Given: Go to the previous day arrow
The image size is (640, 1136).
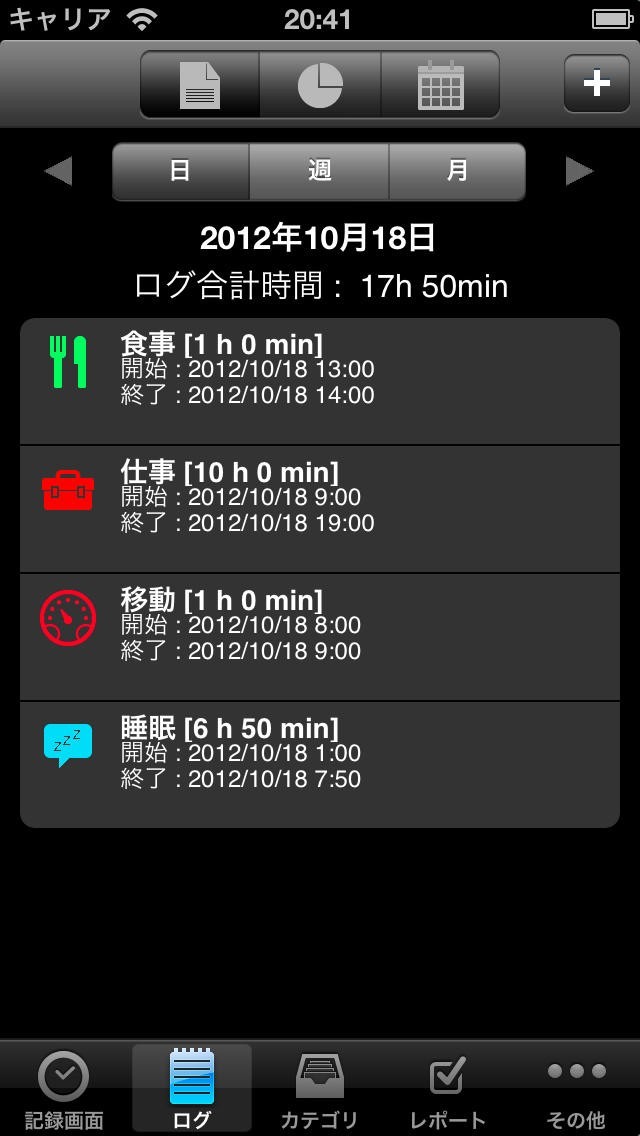Looking at the screenshot, I should click(58, 171).
